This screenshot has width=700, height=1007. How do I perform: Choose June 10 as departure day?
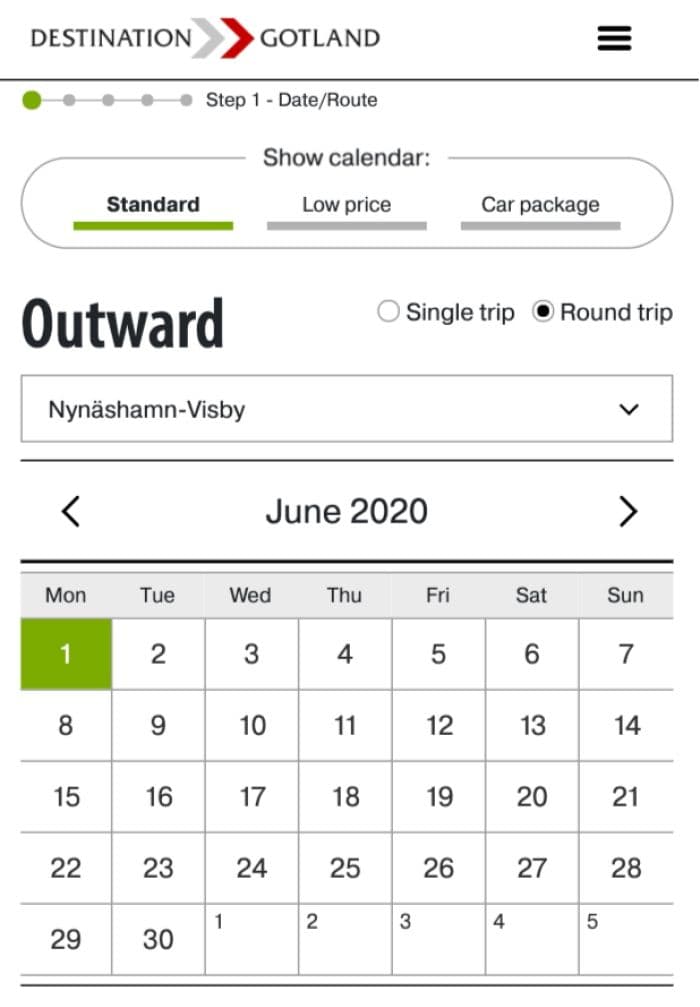(x=252, y=725)
